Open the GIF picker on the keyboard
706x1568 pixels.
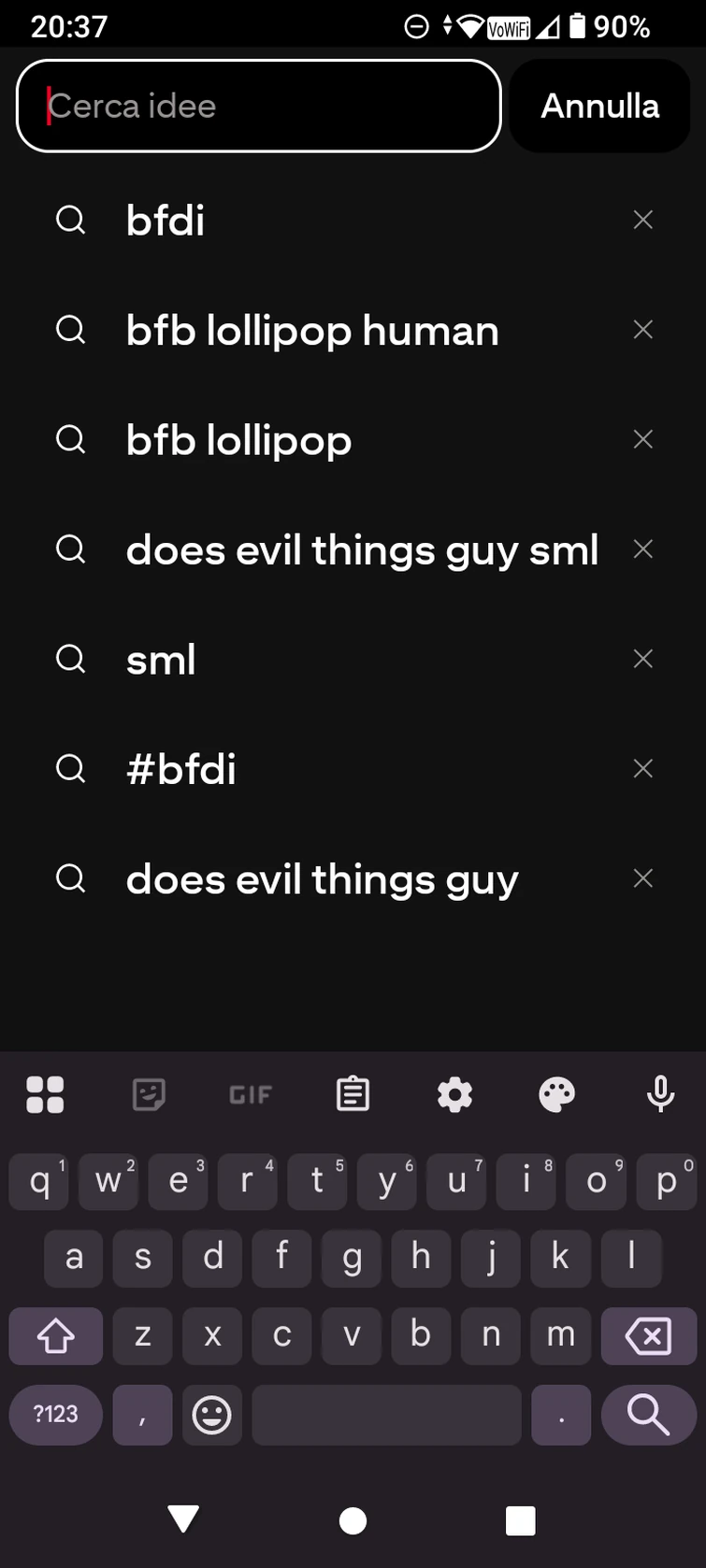click(x=249, y=1094)
